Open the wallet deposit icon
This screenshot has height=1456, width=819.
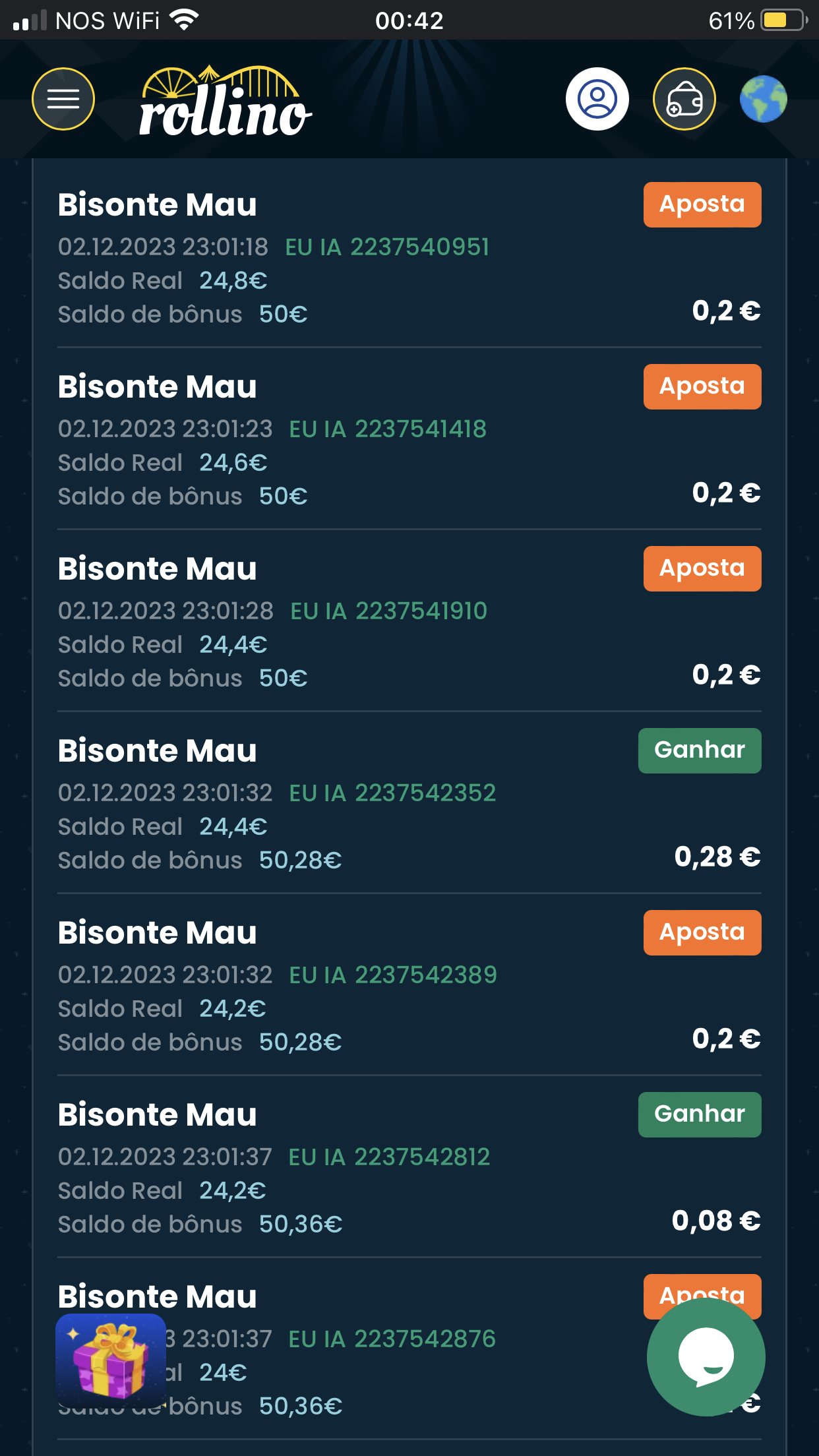tap(683, 99)
